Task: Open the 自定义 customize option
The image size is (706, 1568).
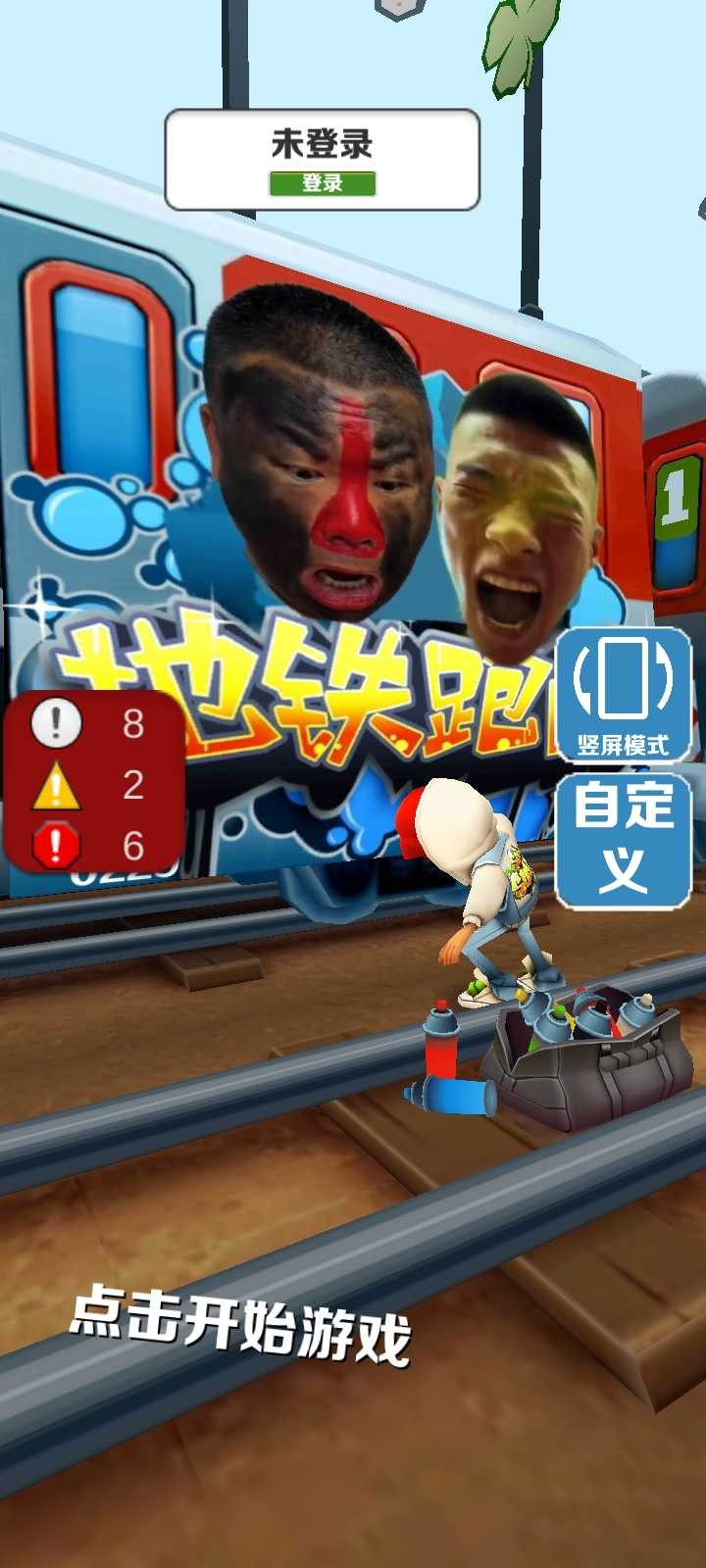Action: [623, 839]
